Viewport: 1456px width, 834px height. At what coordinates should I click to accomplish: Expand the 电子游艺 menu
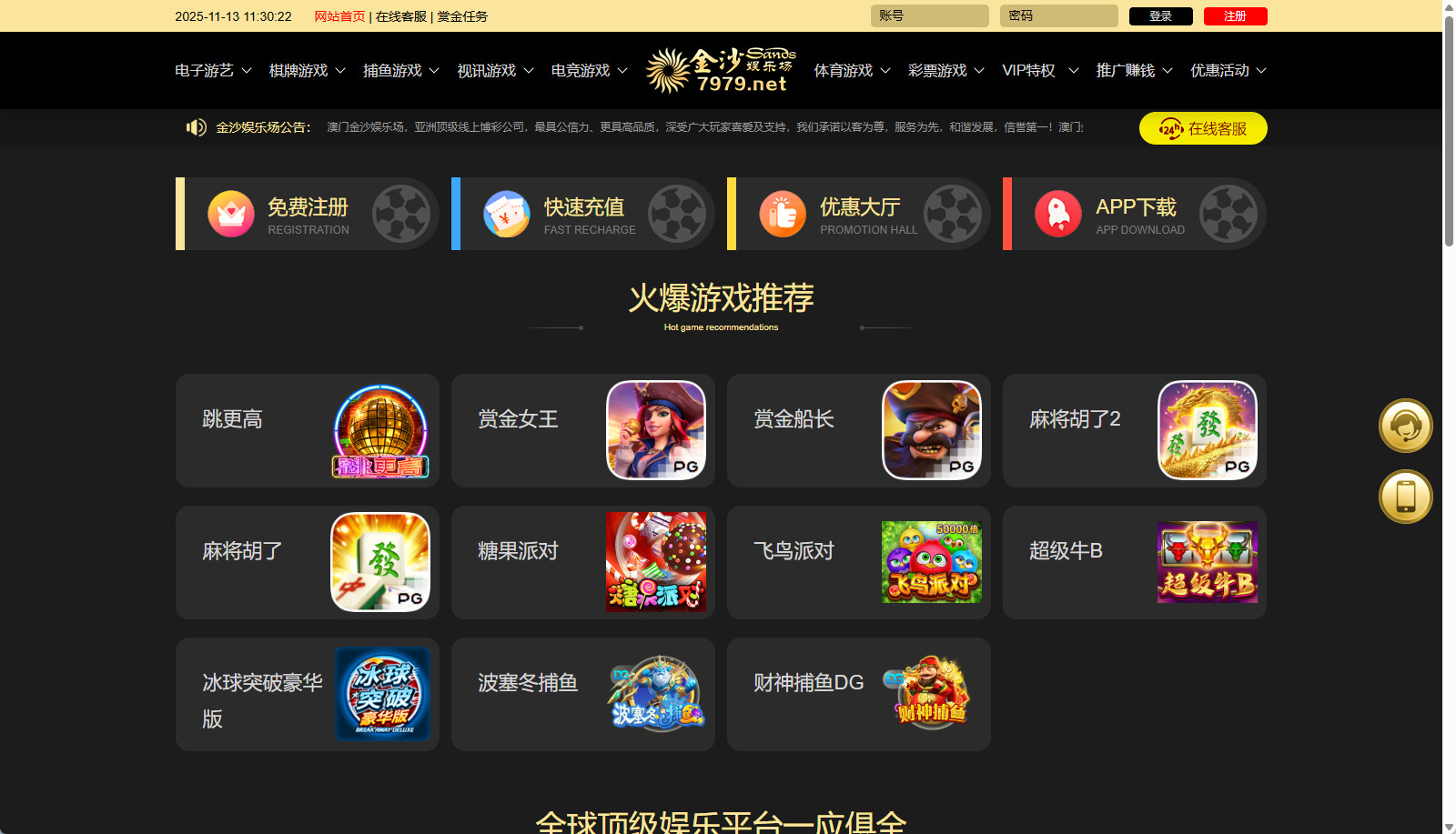pyautogui.click(x=212, y=71)
